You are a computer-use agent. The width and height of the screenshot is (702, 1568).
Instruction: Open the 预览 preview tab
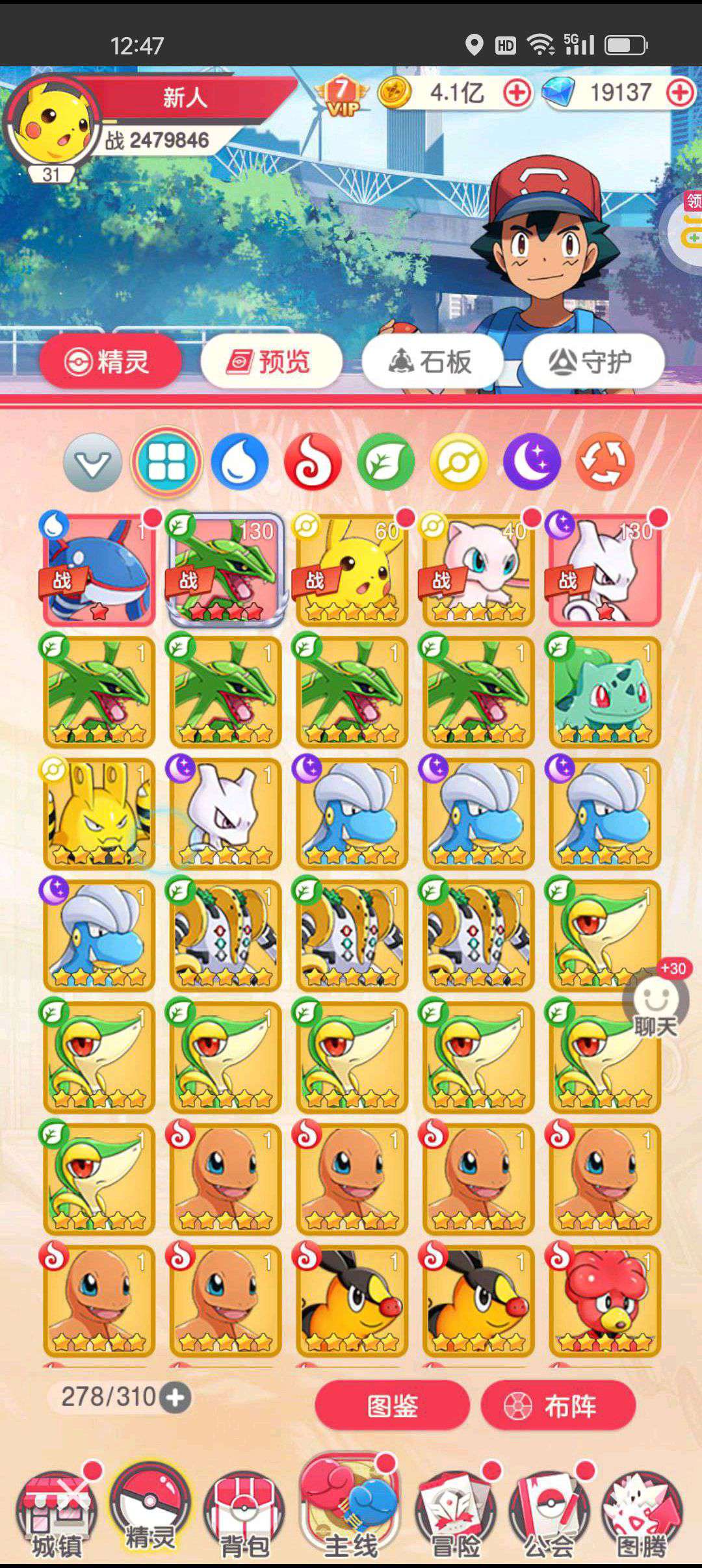(271, 361)
